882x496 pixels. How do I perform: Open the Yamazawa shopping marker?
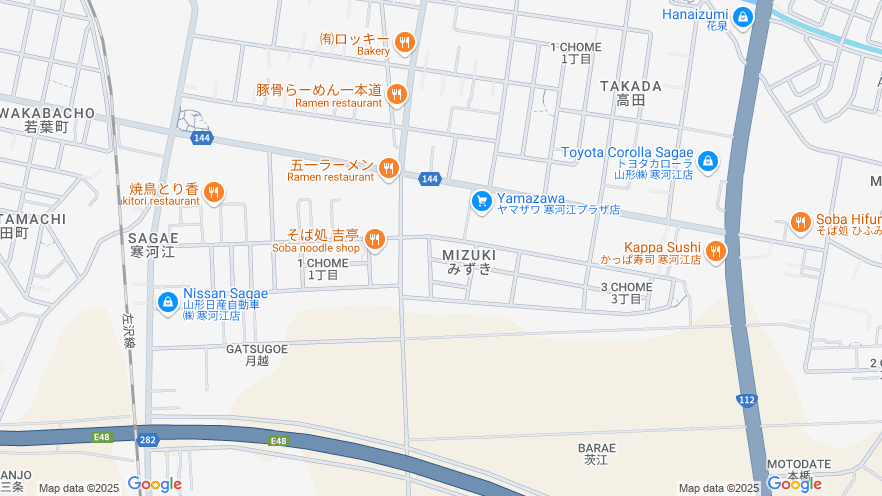(x=482, y=202)
